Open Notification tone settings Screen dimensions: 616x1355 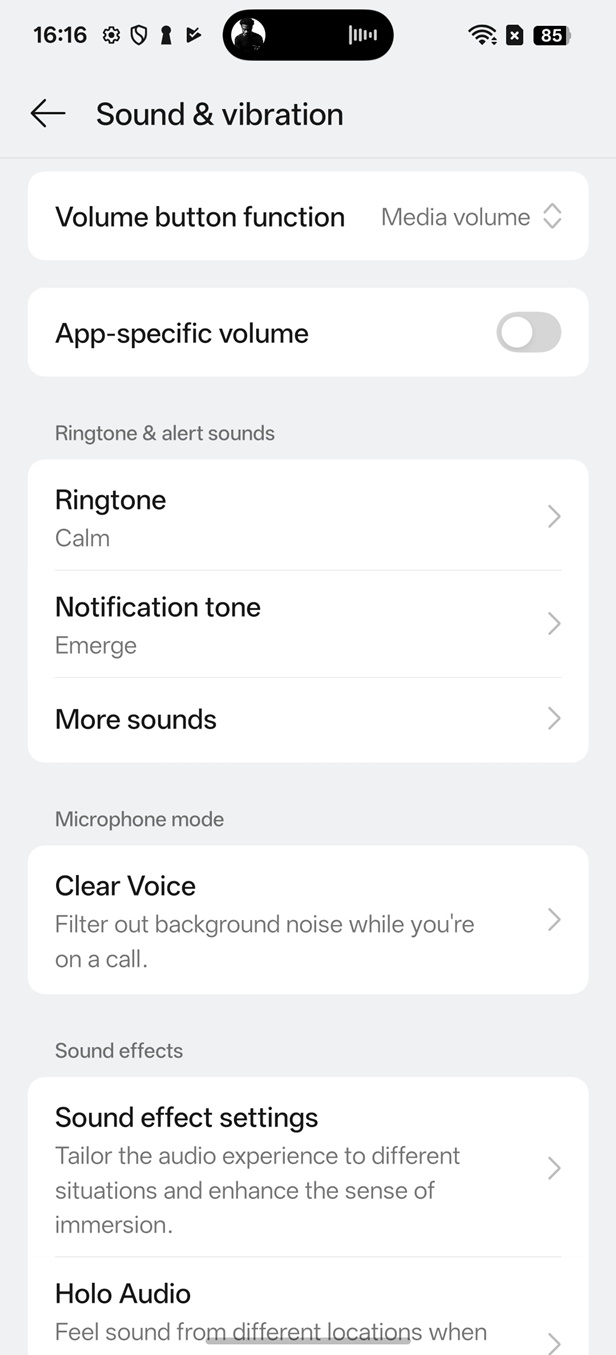coord(307,624)
